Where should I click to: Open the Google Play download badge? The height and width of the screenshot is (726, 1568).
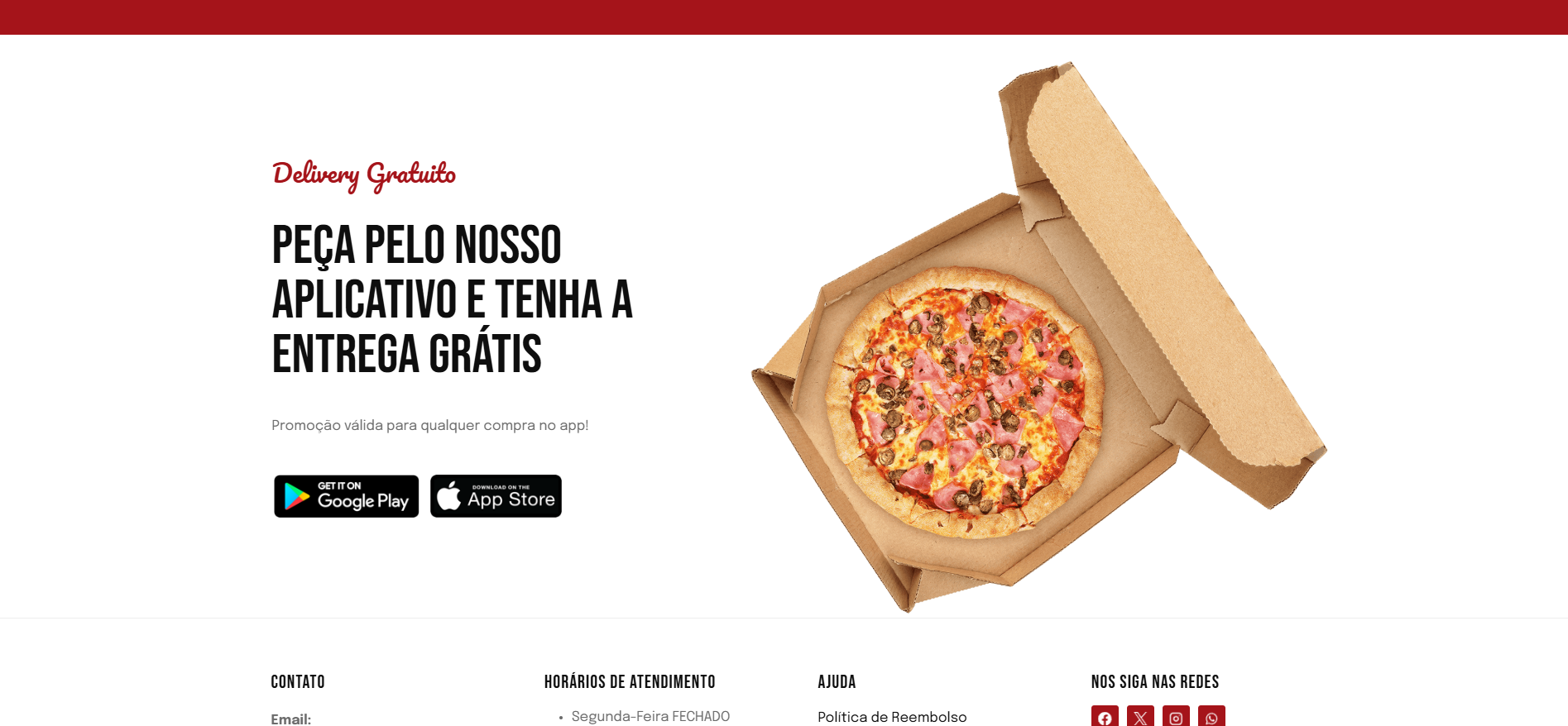point(346,496)
